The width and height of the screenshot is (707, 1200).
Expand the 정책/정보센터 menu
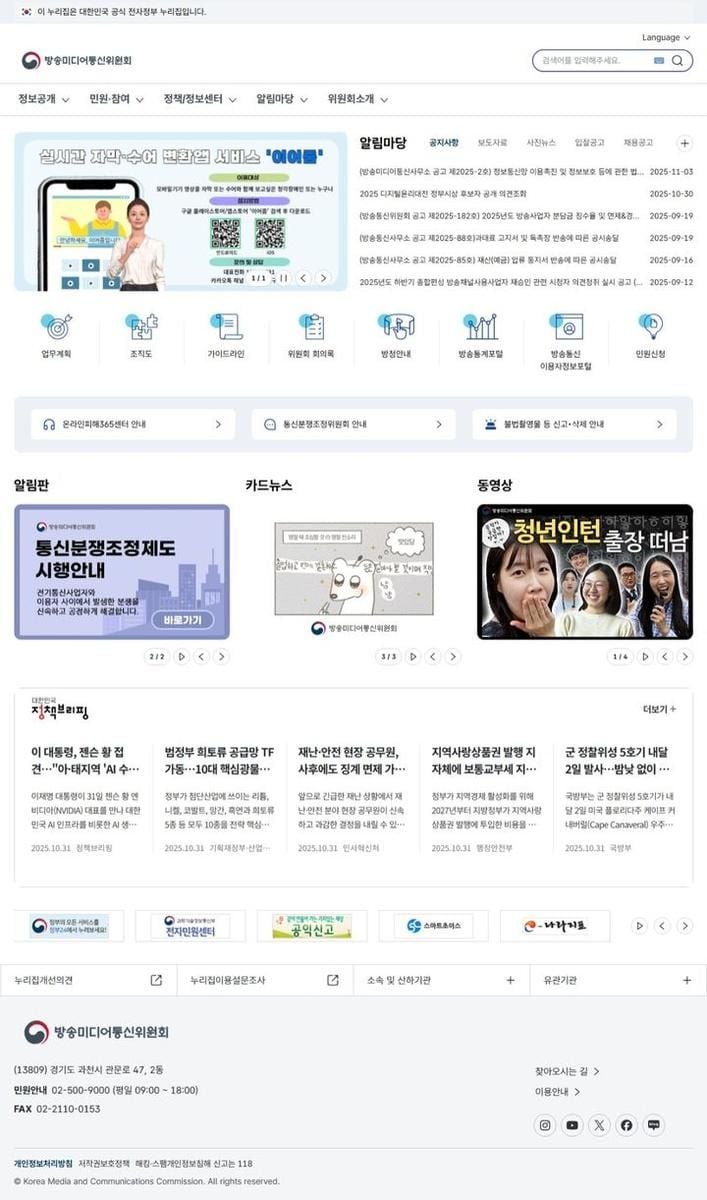(199, 99)
